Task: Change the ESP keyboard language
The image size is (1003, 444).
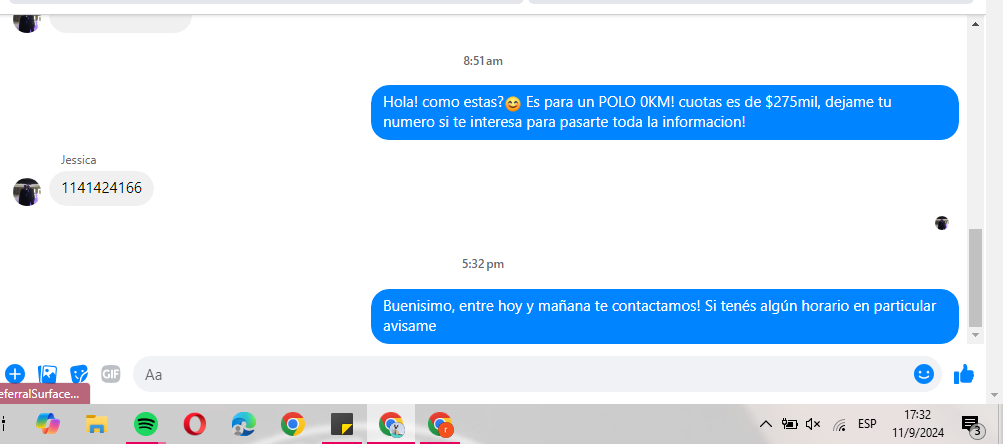Action: [x=867, y=424]
